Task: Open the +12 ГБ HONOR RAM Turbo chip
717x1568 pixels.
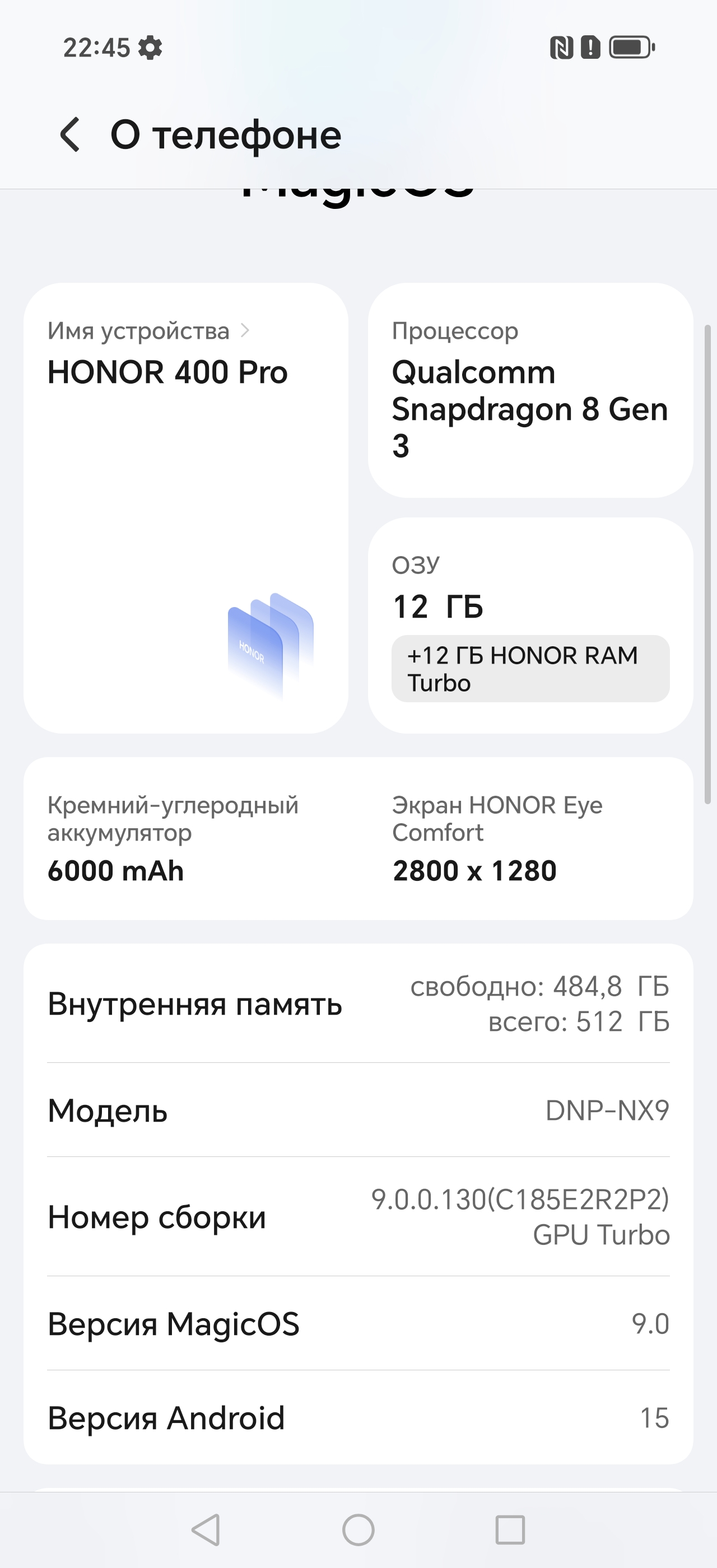Action: coord(530,669)
